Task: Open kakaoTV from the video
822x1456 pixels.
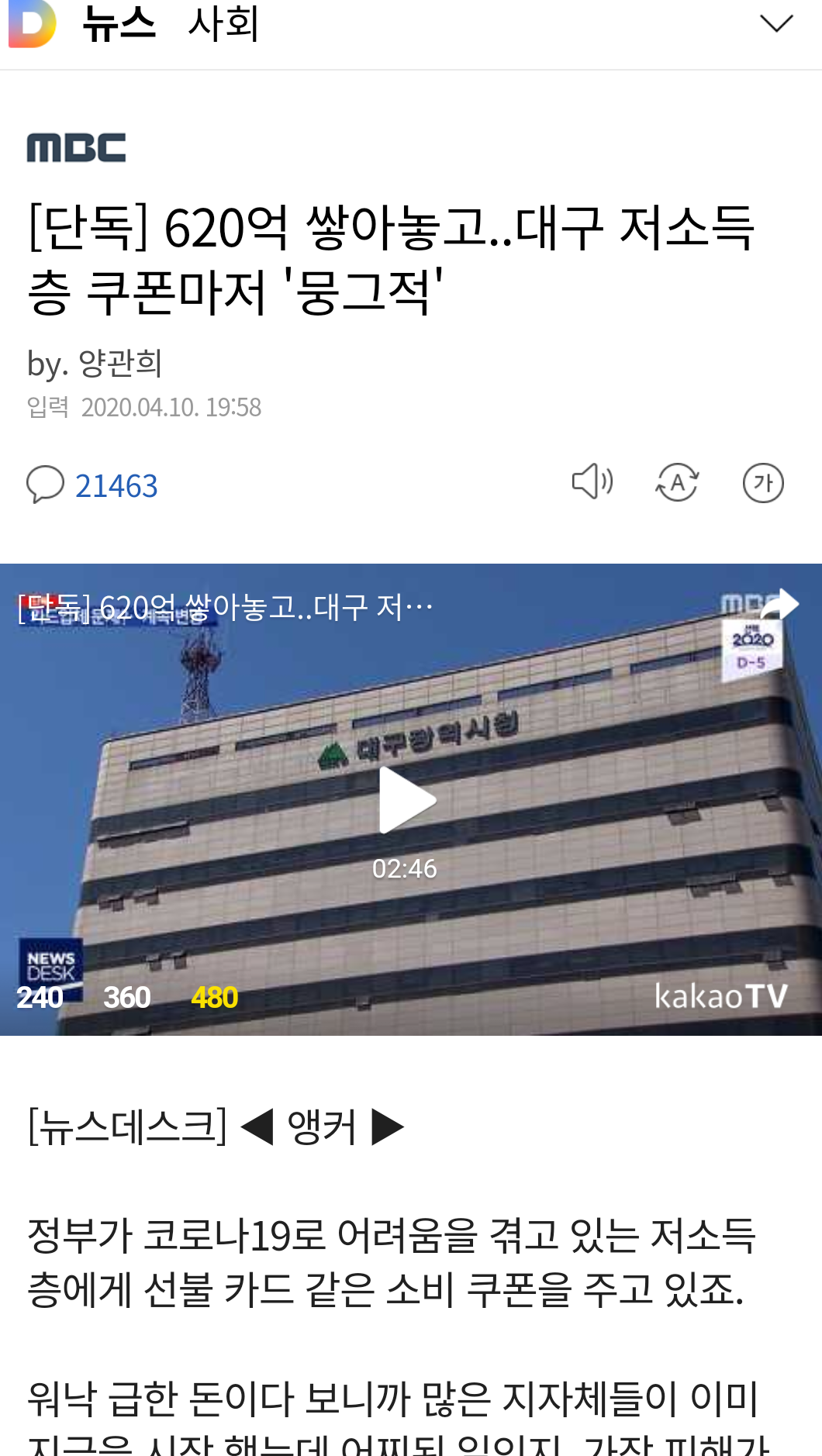Action: coord(721,996)
